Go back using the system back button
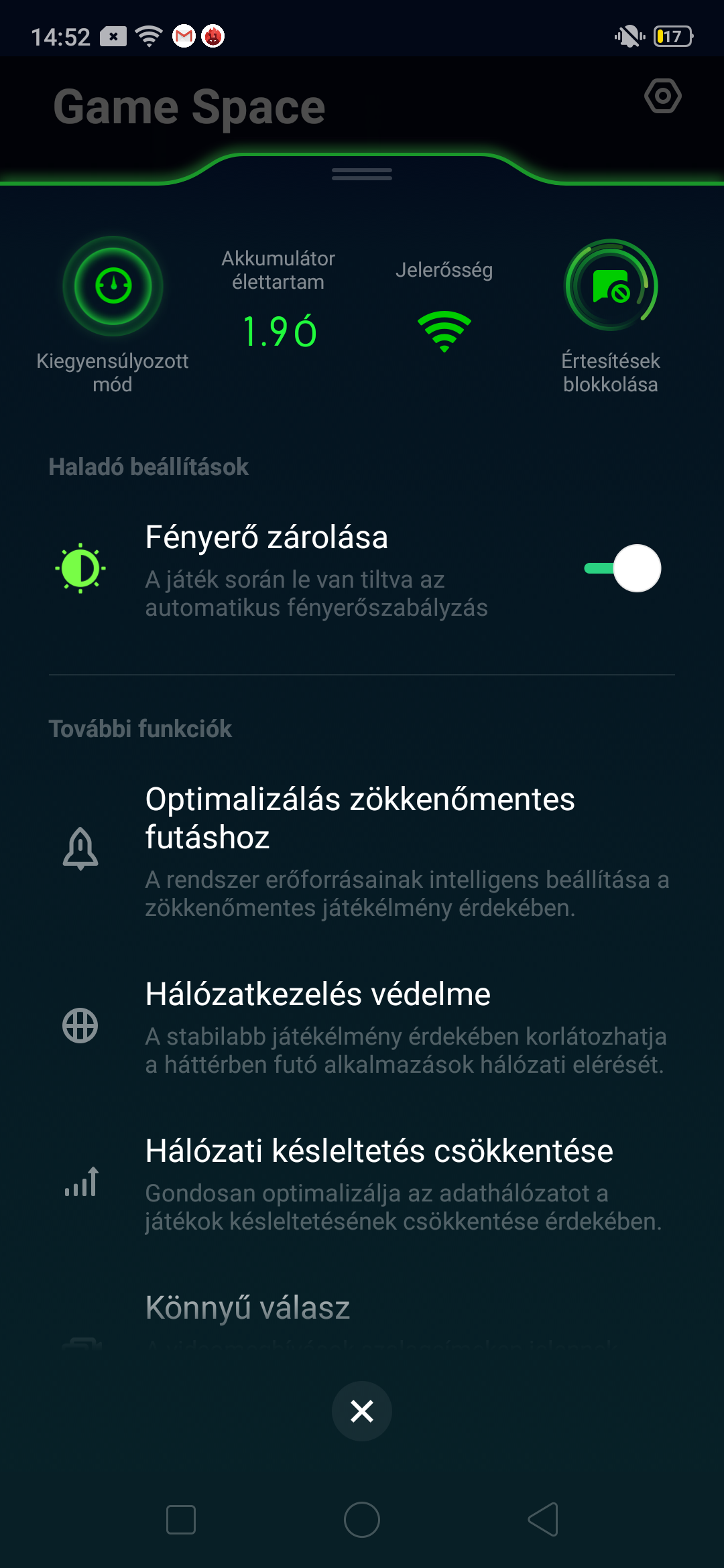The width and height of the screenshot is (724, 1568). (543, 1519)
